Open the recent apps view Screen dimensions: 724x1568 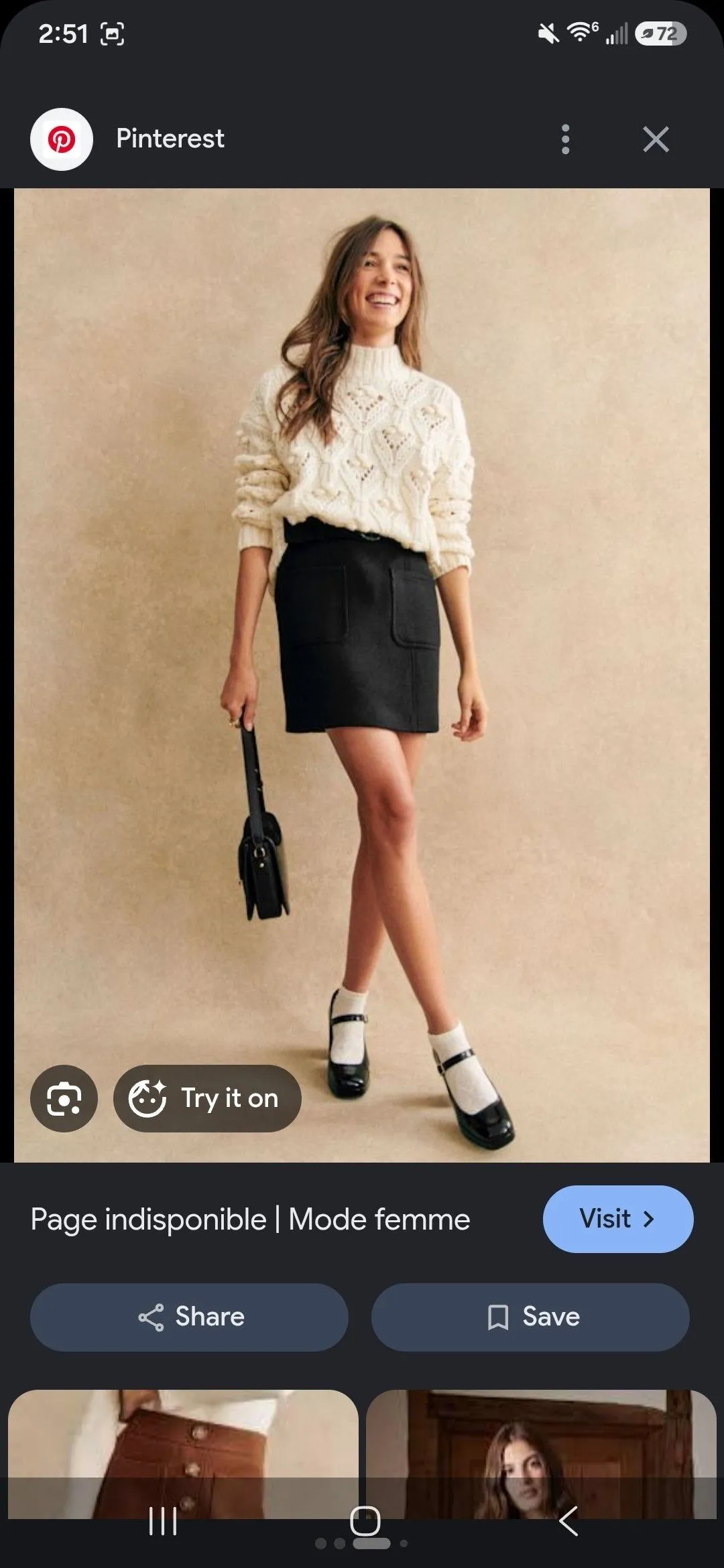163,1521
